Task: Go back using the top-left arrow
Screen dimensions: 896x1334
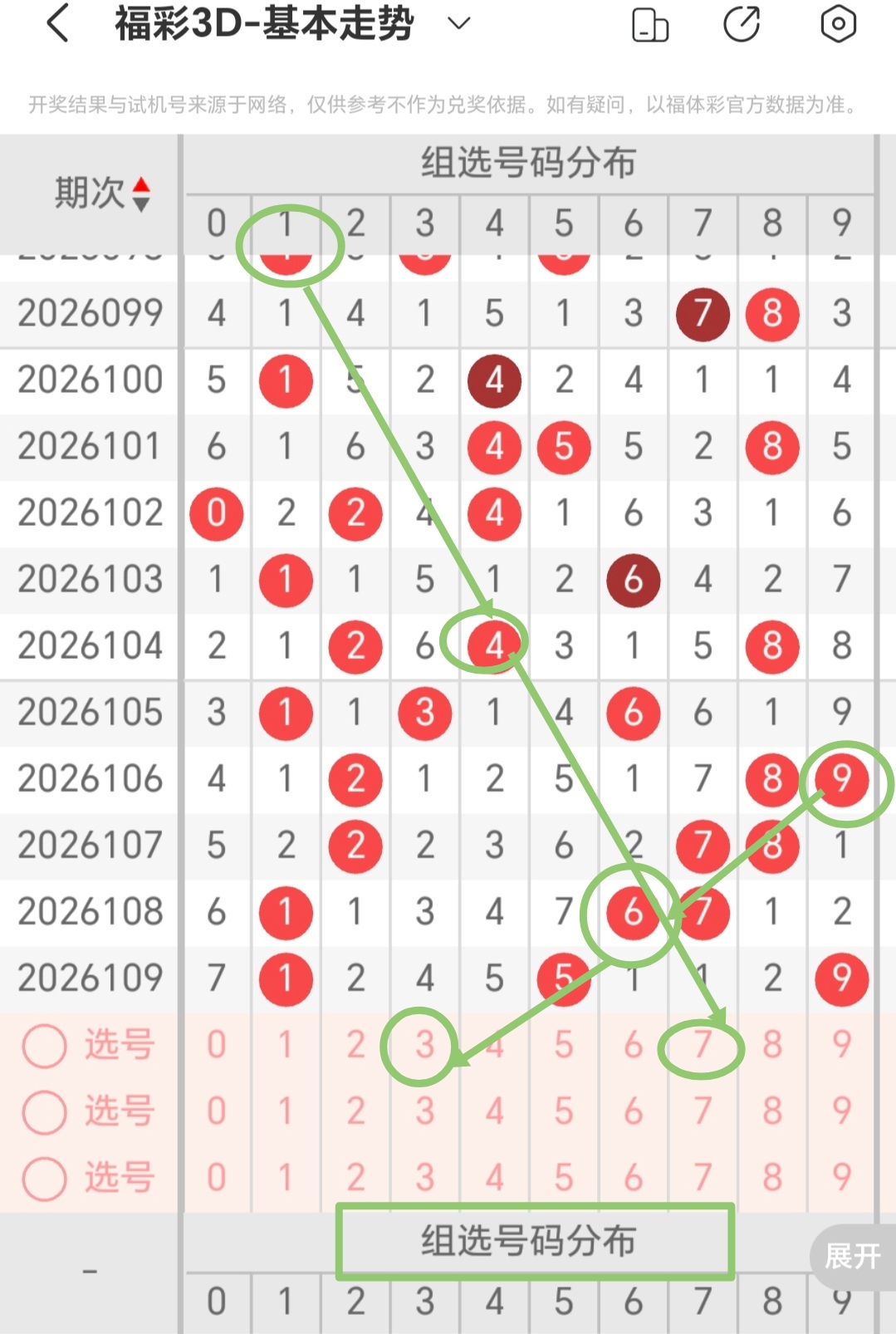Action: pyautogui.click(x=57, y=23)
